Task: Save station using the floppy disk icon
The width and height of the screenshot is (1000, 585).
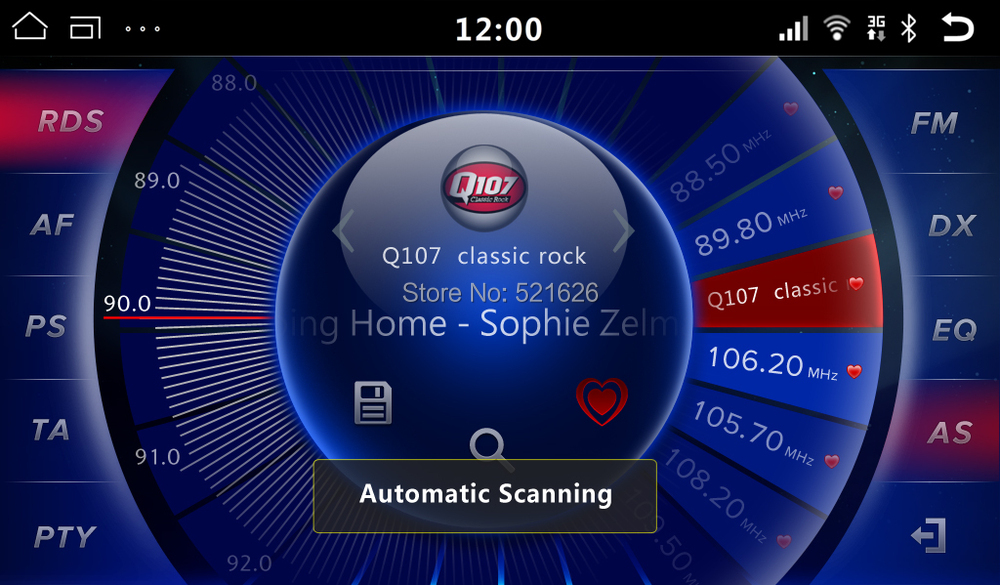Action: (373, 402)
